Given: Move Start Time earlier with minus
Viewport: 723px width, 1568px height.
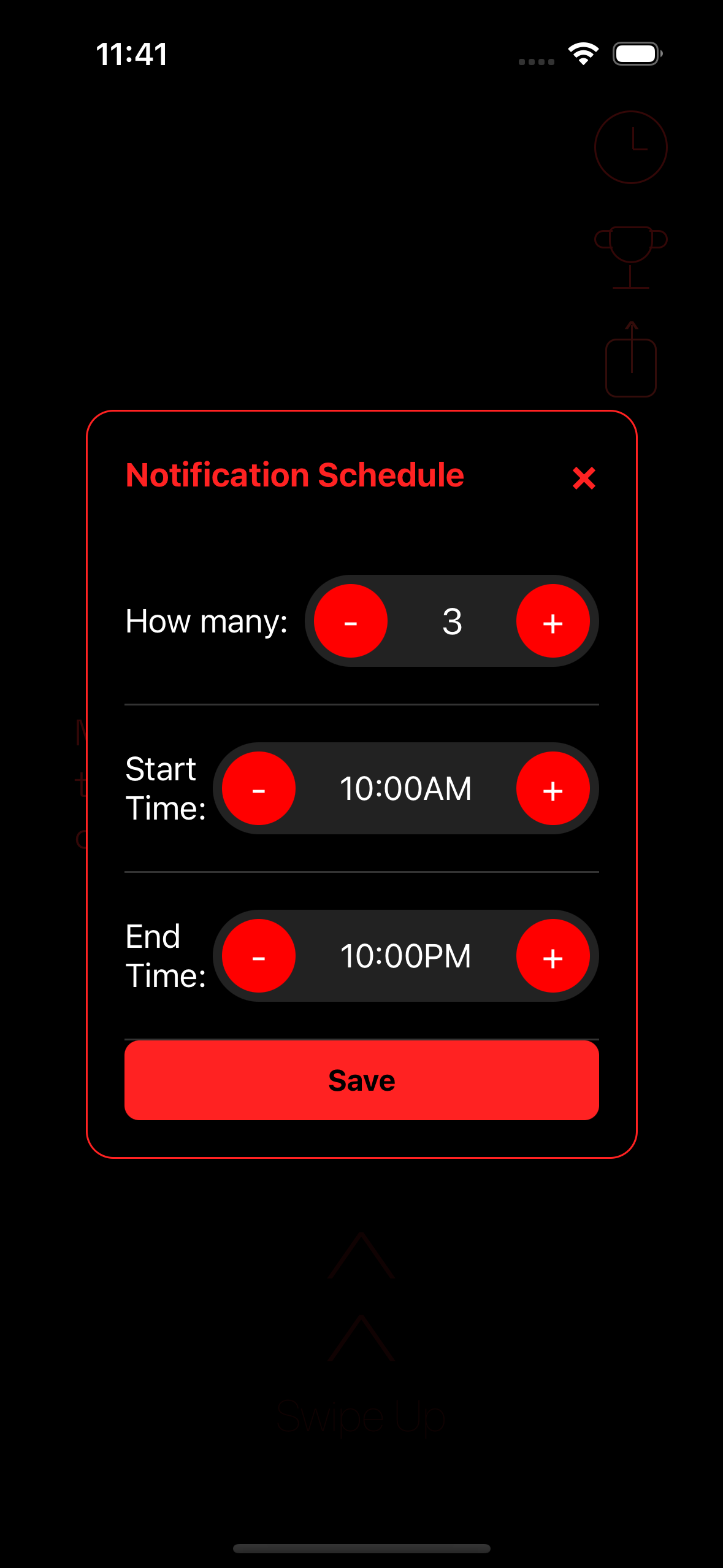Looking at the screenshot, I should point(259,788).
